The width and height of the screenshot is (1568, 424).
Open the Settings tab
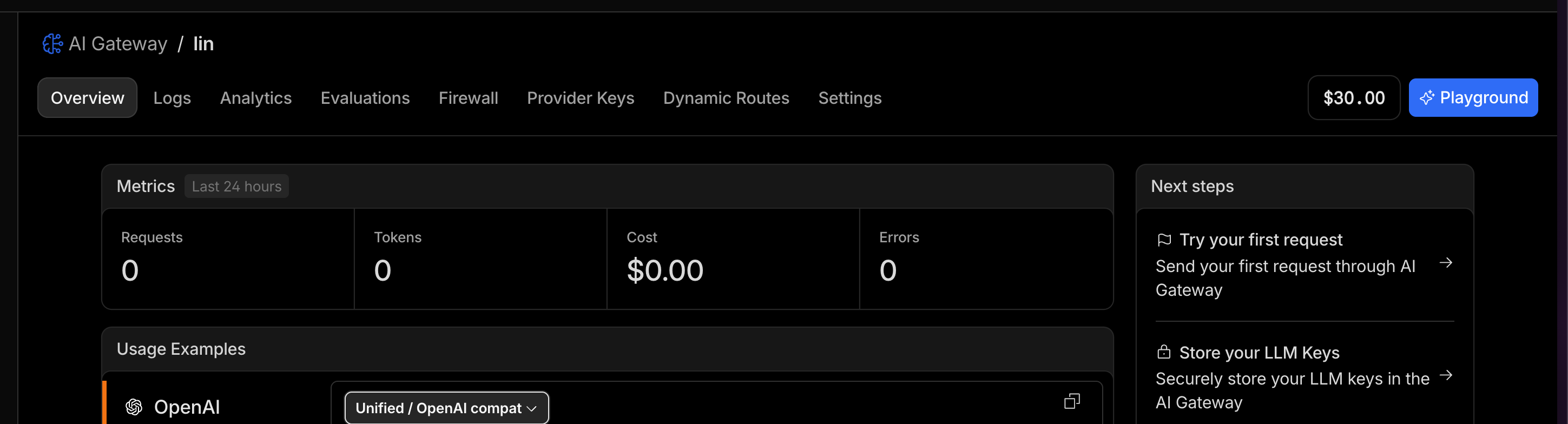click(849, 98)
